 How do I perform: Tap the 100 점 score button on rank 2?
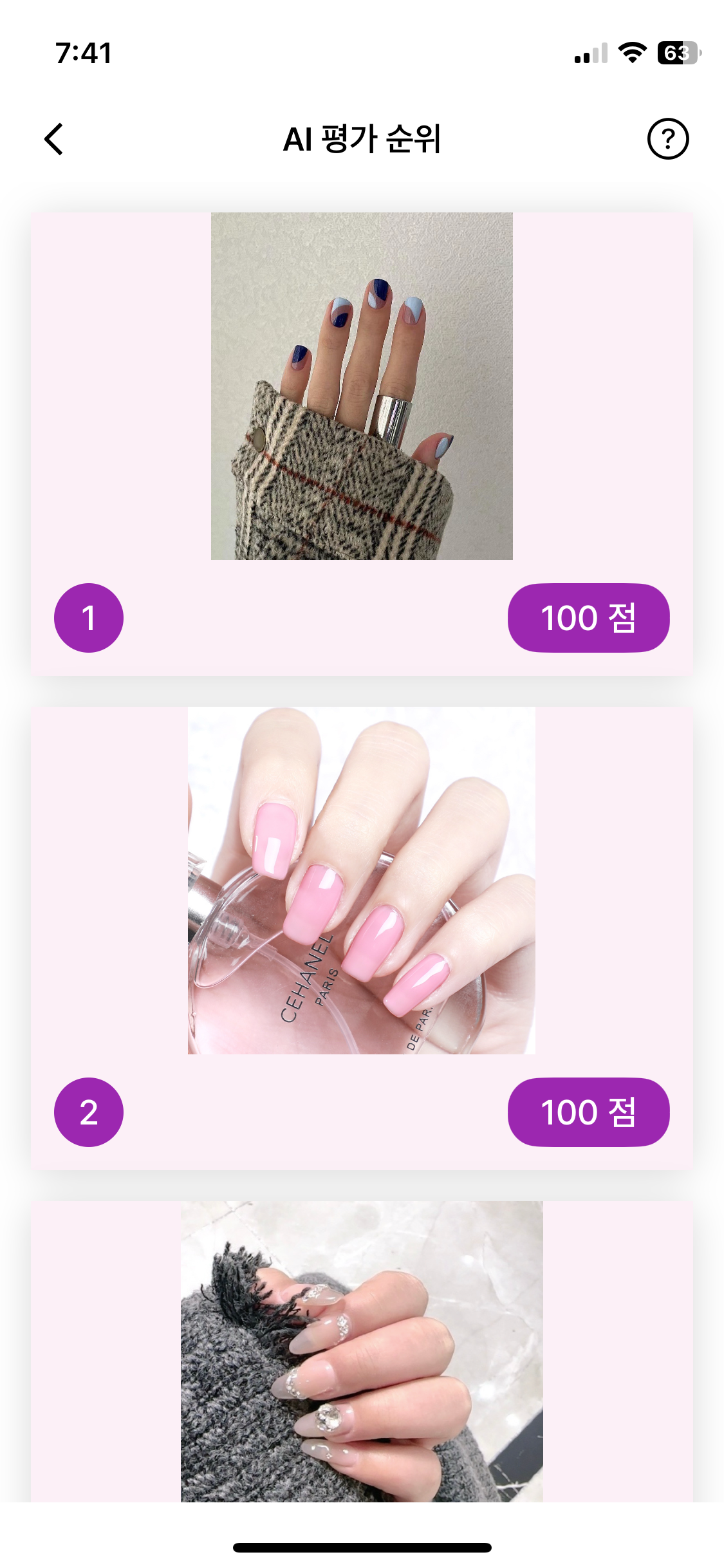tap(589, 1112)
